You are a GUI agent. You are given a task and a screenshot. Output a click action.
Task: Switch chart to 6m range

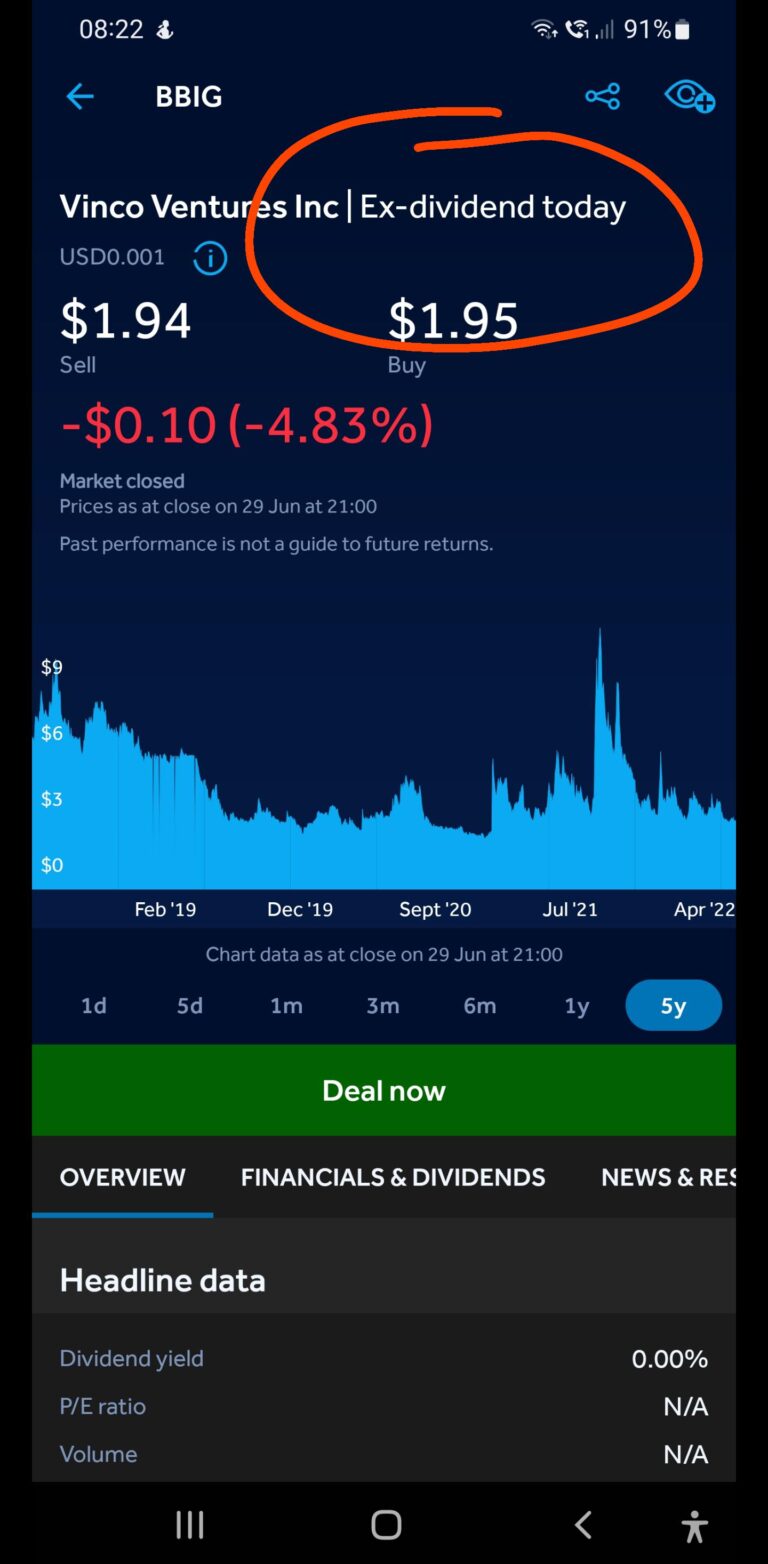click(x=480, y=1006)
